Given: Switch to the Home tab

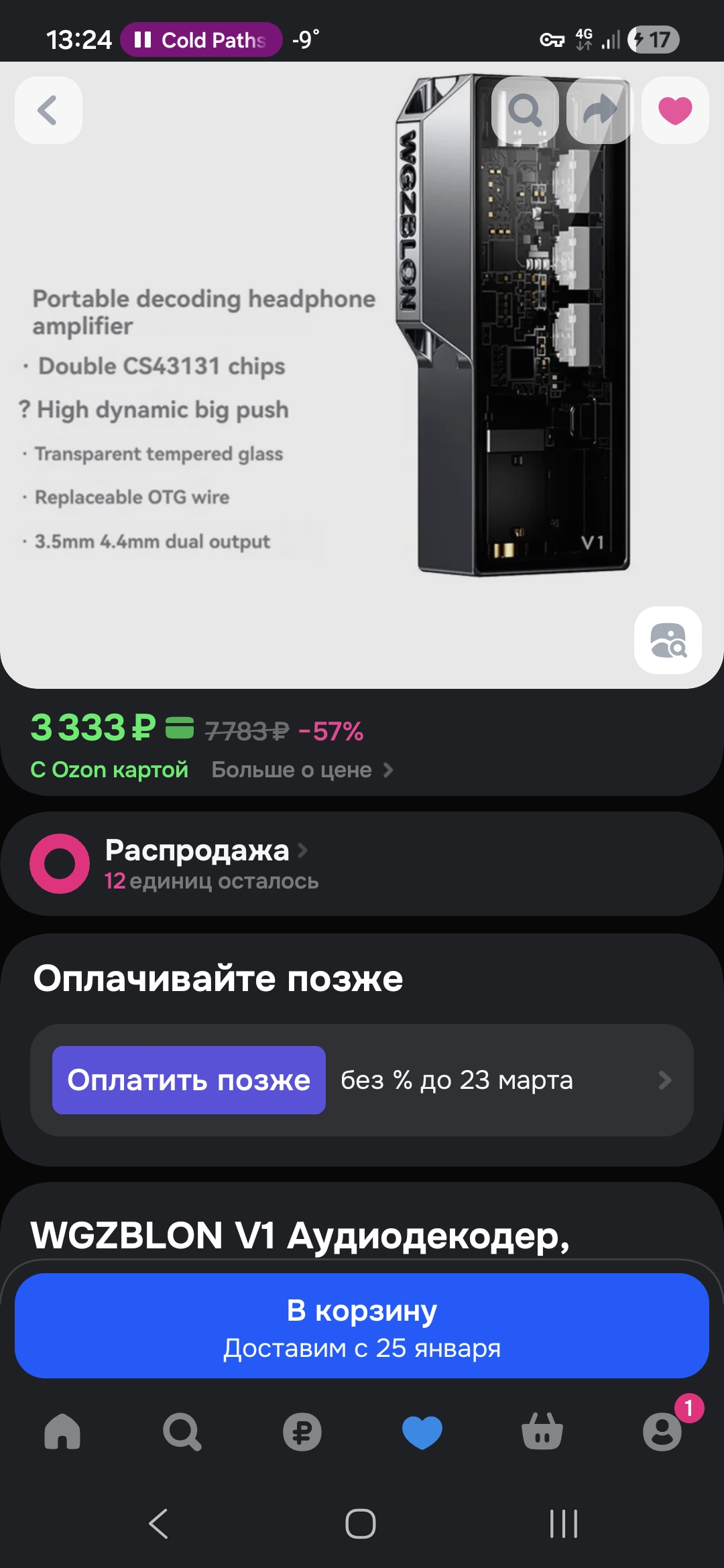Looking at the screenshot, I should [62, 1431].
